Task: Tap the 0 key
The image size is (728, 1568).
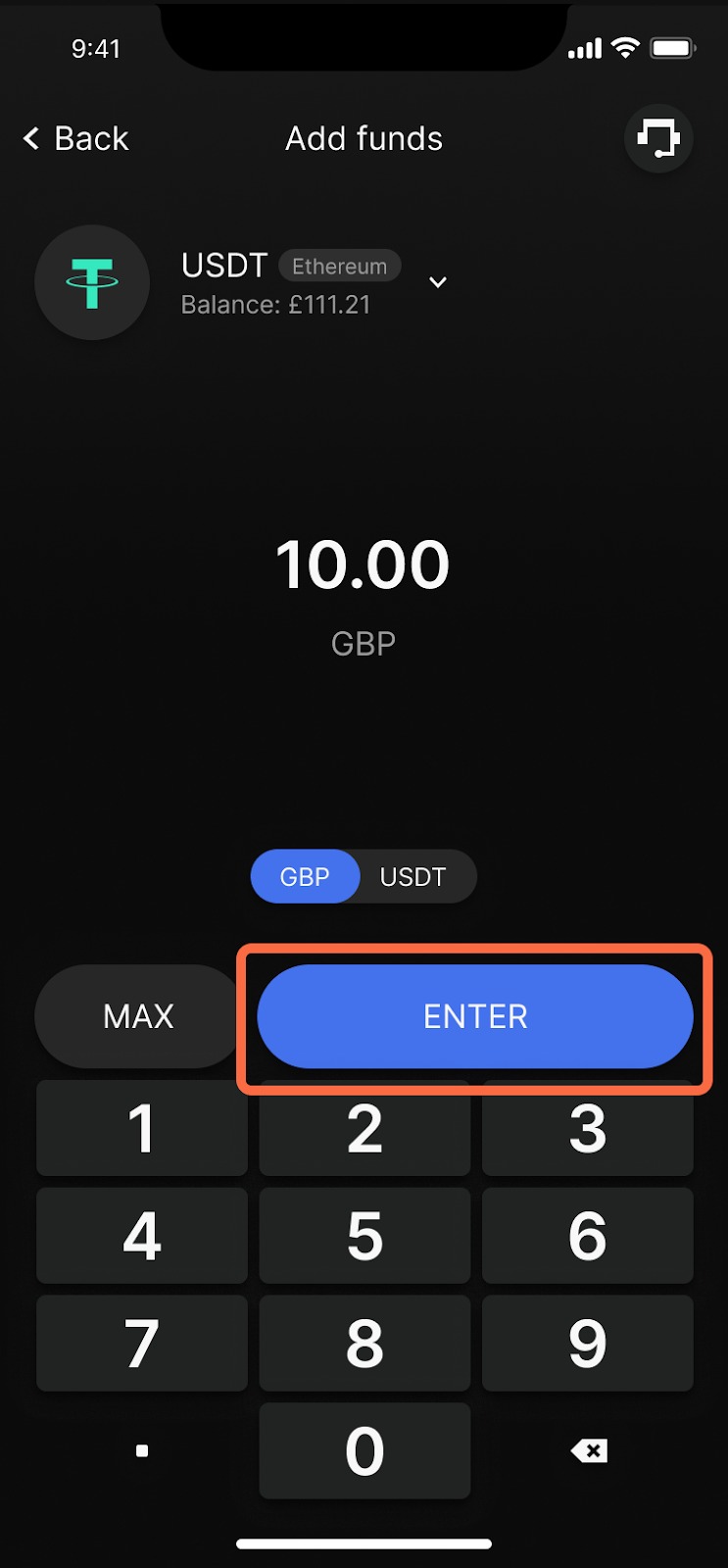Action: tap(364, 1450)
